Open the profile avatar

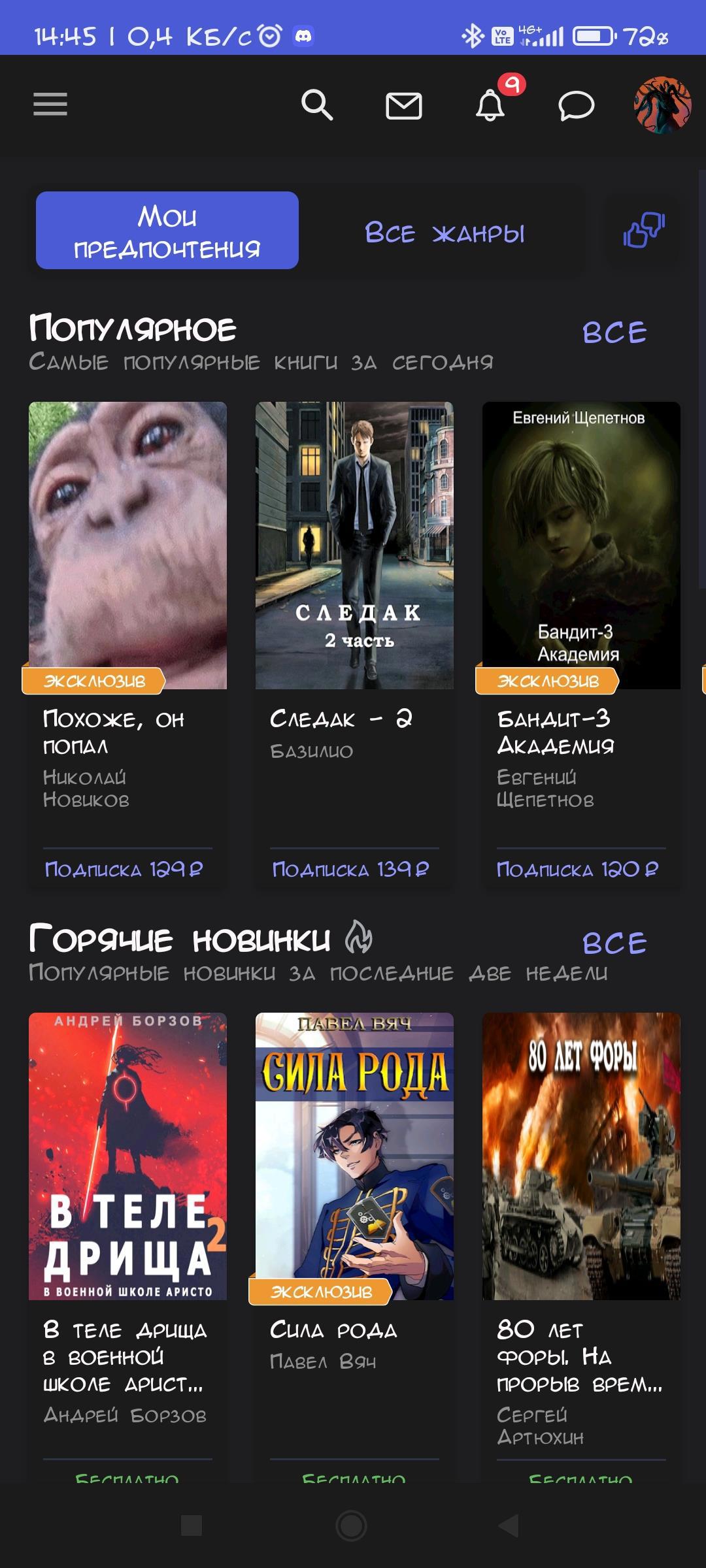662,105
